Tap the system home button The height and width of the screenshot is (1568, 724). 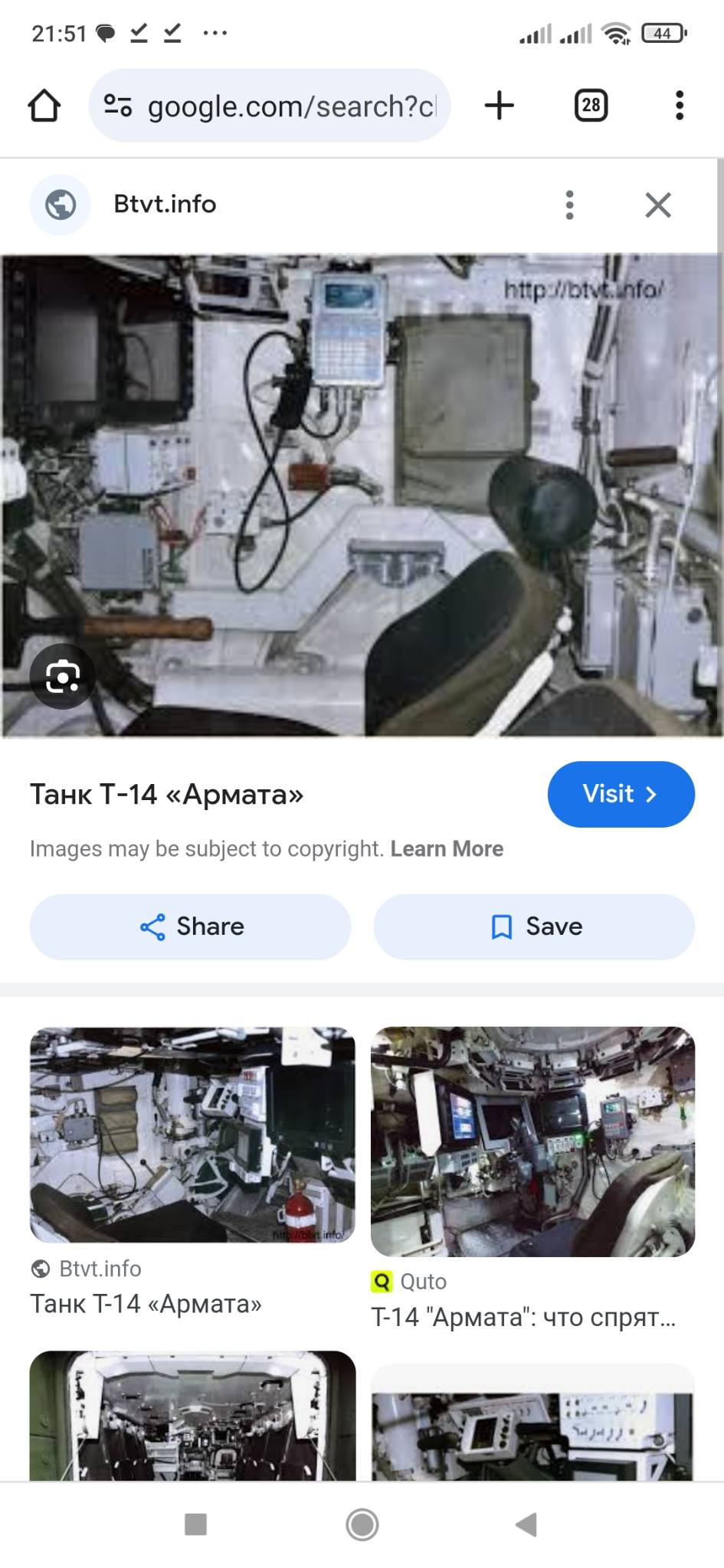click(x=362, y=1524)
